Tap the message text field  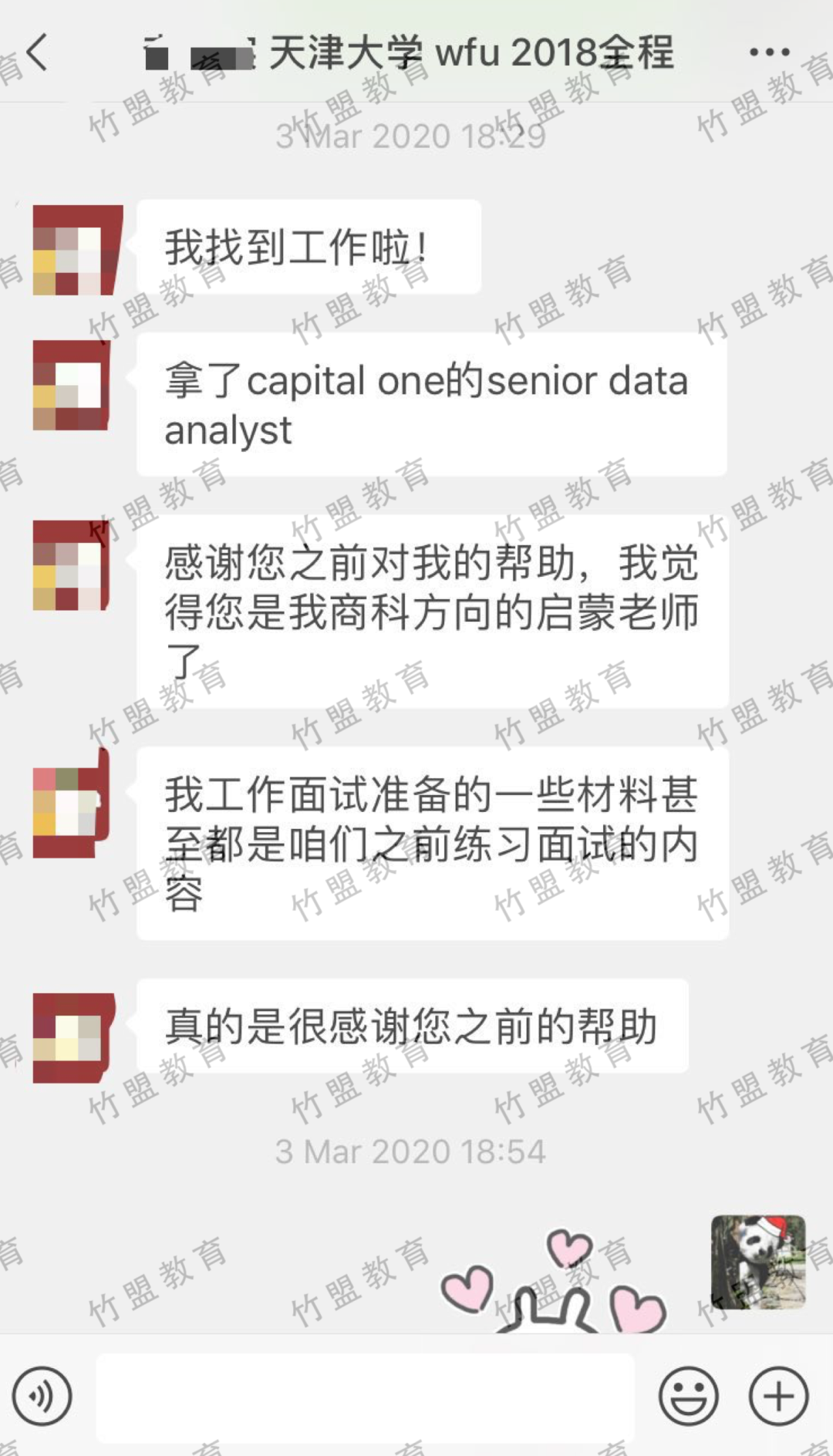[x=365, y=1397]
